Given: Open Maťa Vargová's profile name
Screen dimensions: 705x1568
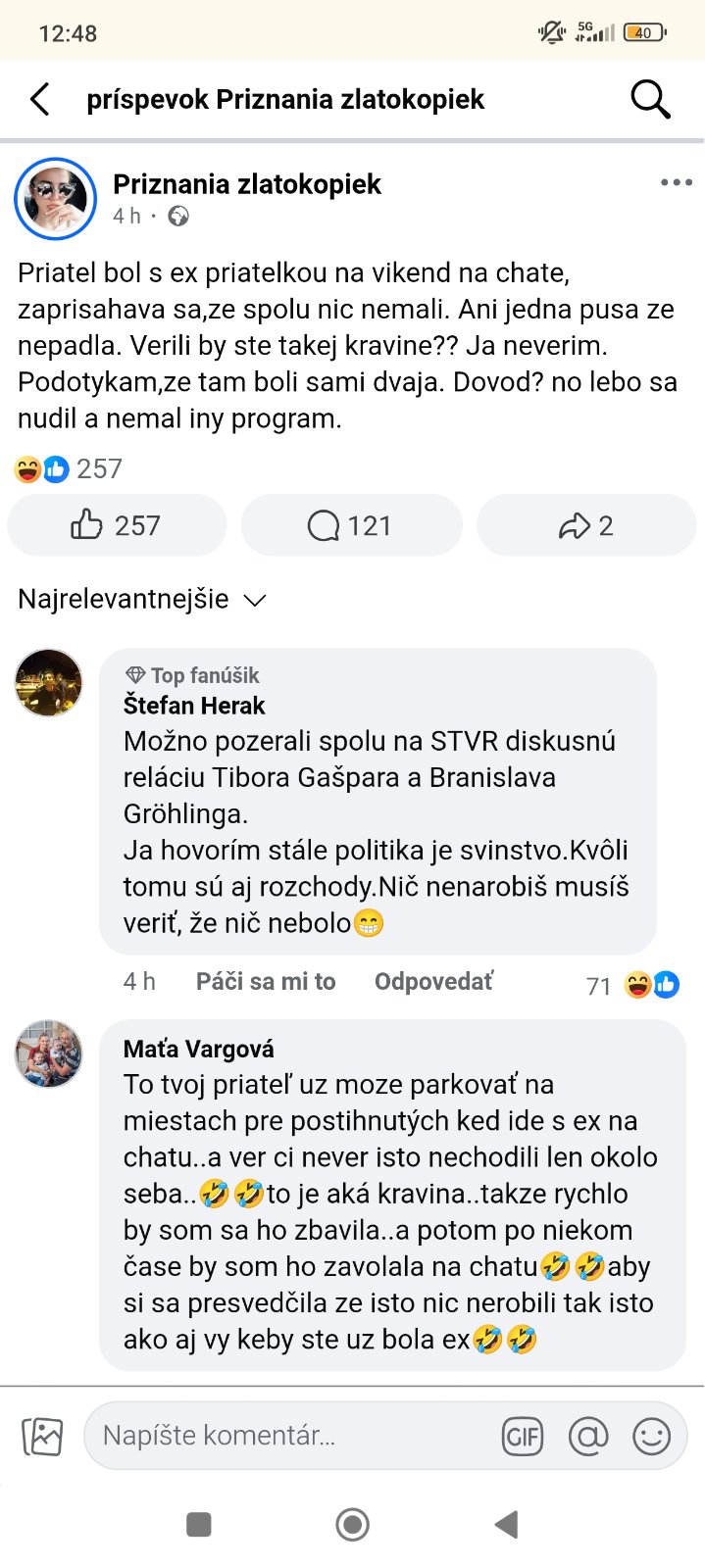Looking at the screenshot, I should [x=199, y=1049].
